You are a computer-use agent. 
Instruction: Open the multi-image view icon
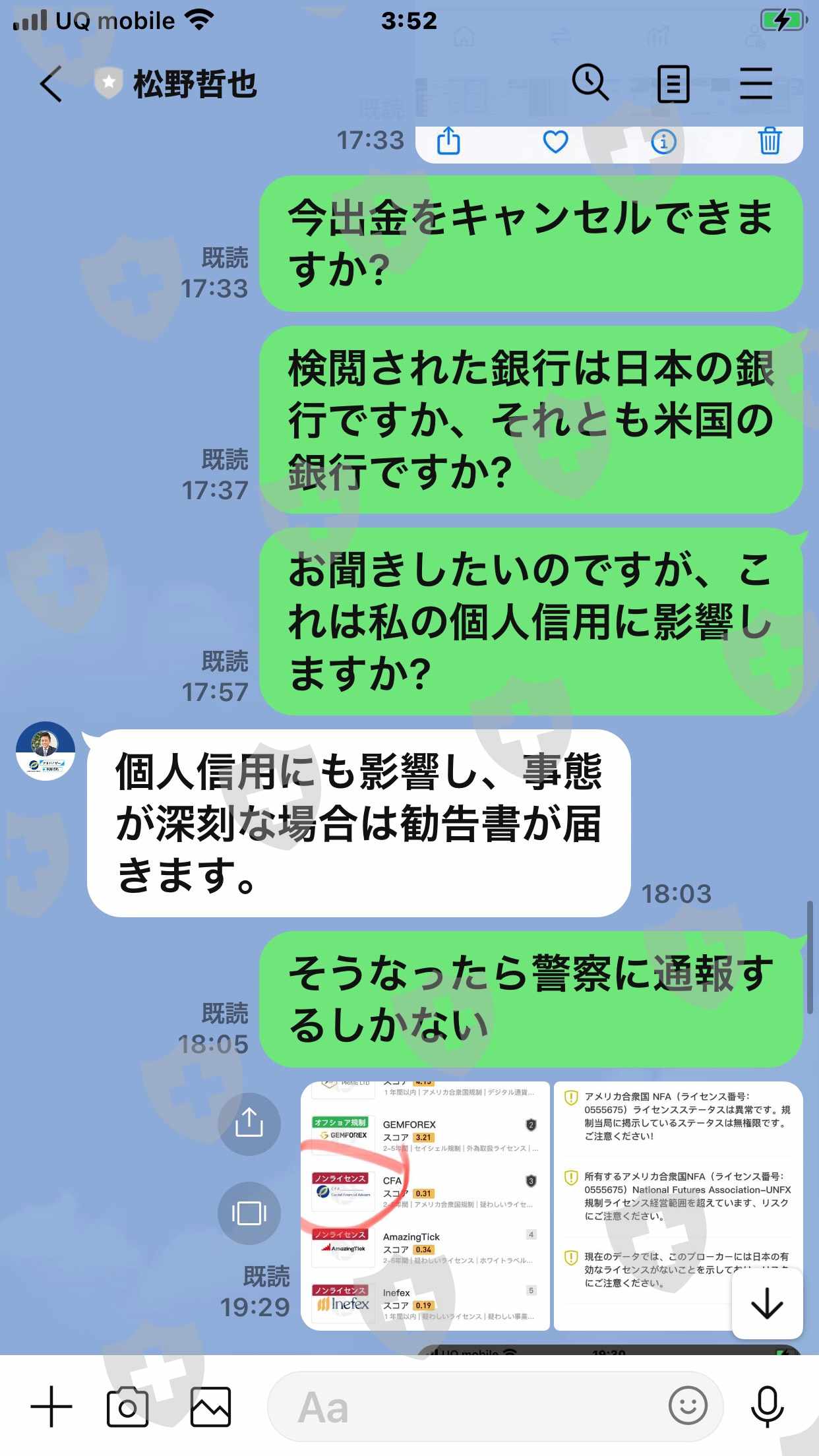[249, 1213]
